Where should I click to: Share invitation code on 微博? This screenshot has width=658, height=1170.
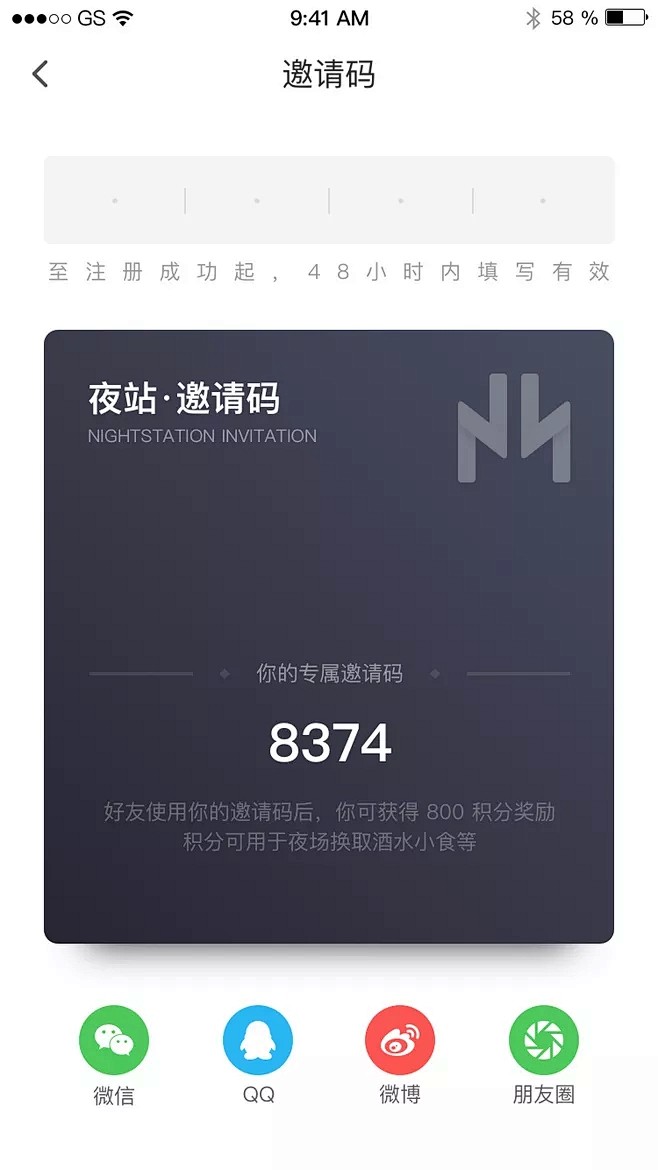400,1040
